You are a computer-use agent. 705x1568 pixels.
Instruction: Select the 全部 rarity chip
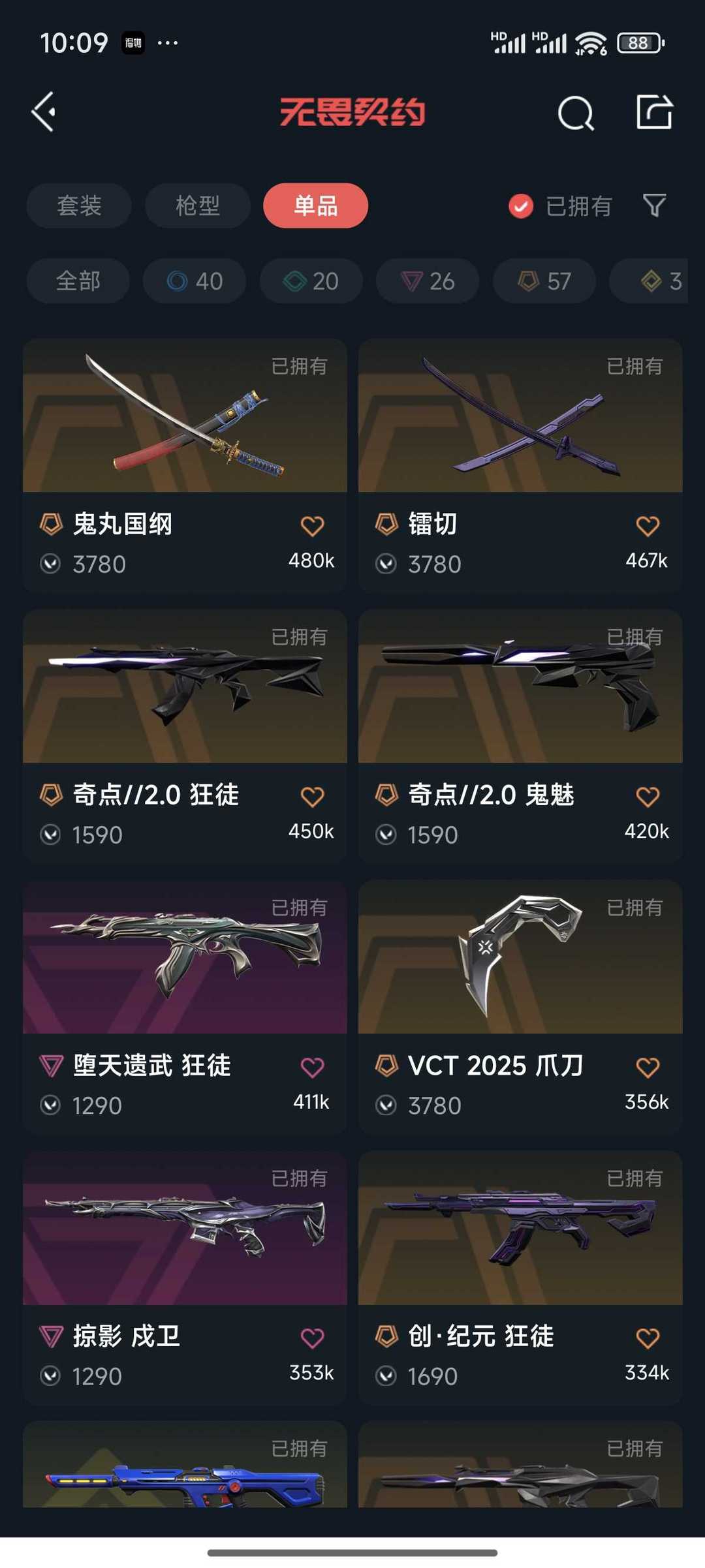pyautogui.click(x=78, y=281)
